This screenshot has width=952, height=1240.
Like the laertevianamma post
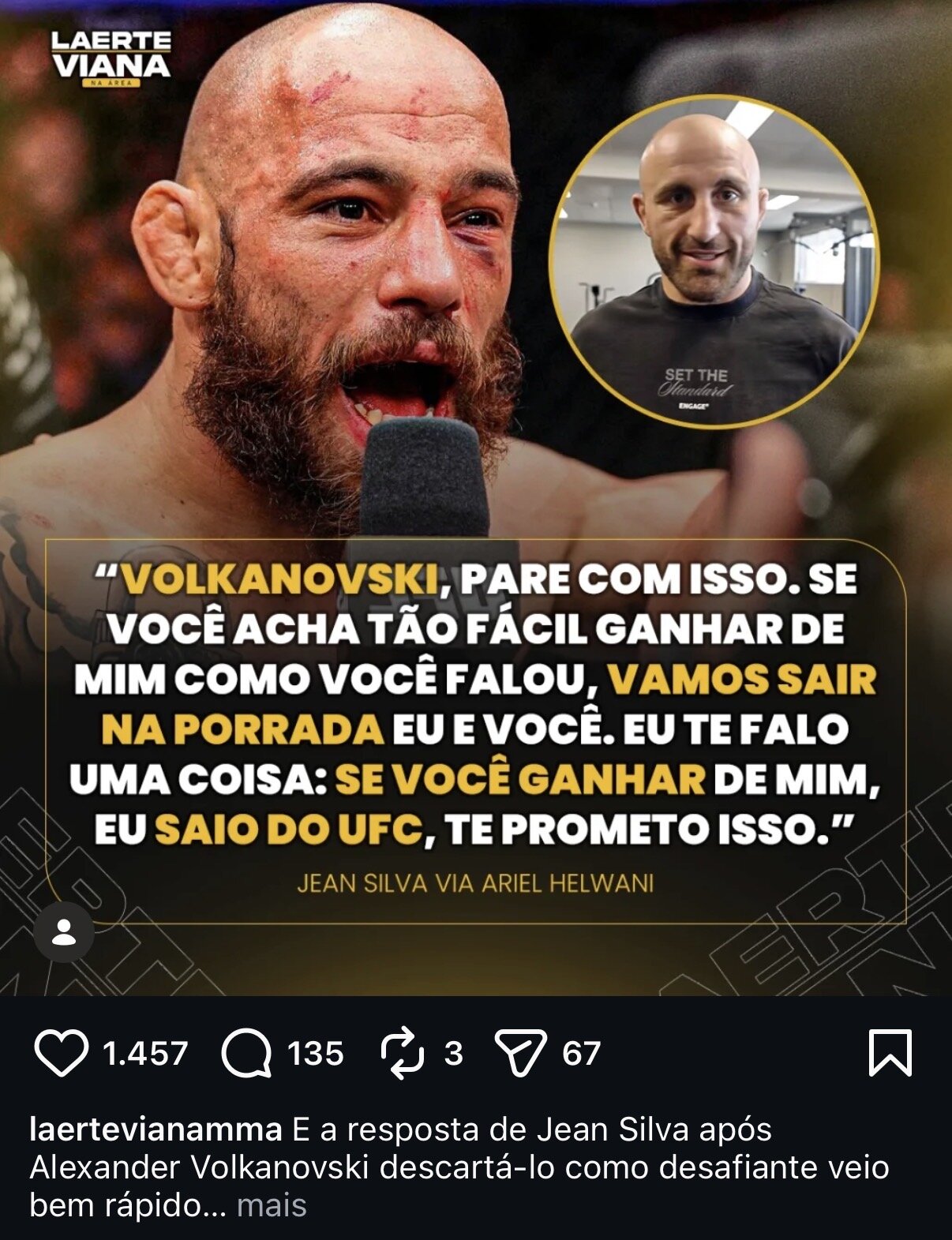(61, 1053)
